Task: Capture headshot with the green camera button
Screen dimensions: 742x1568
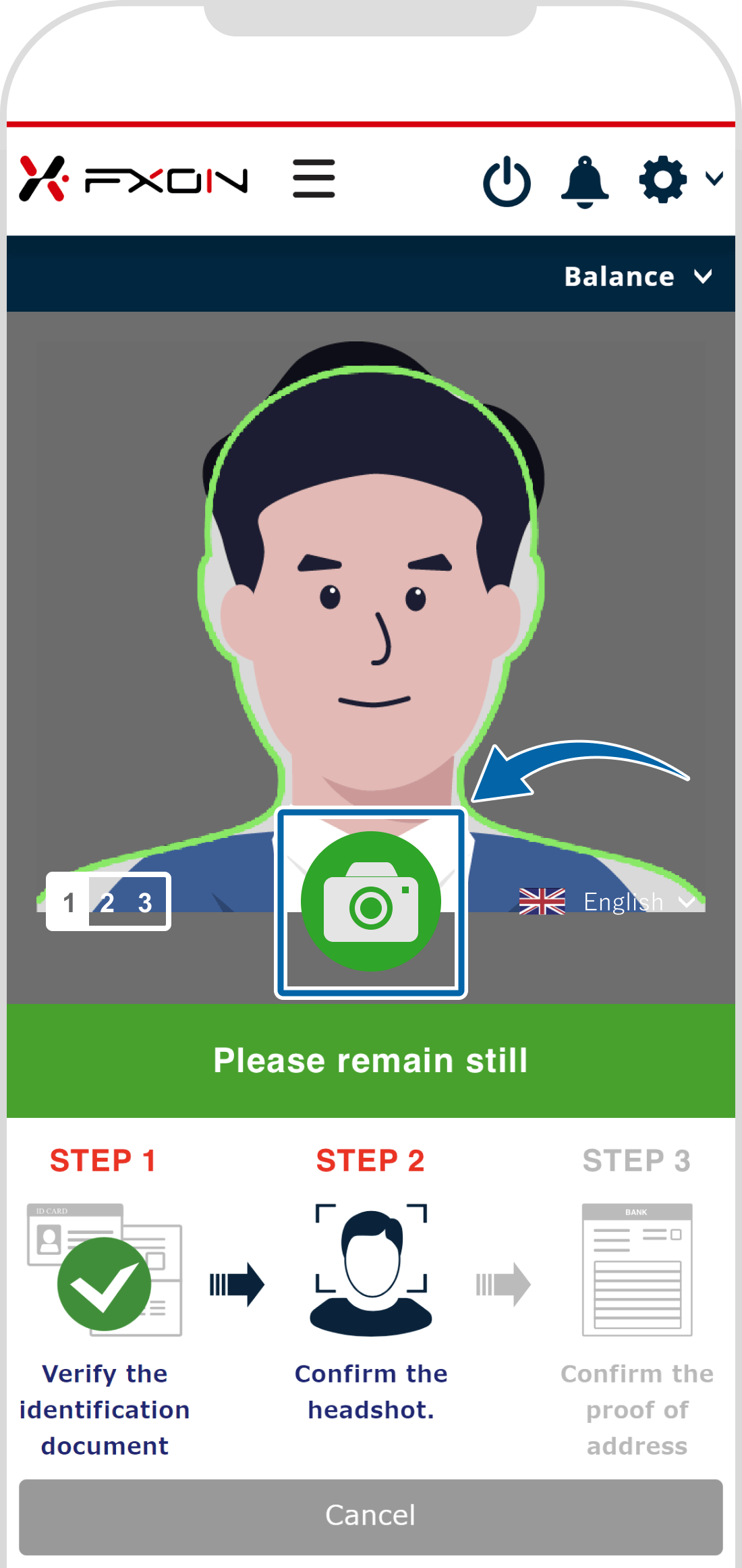Action: coord(370,901)
